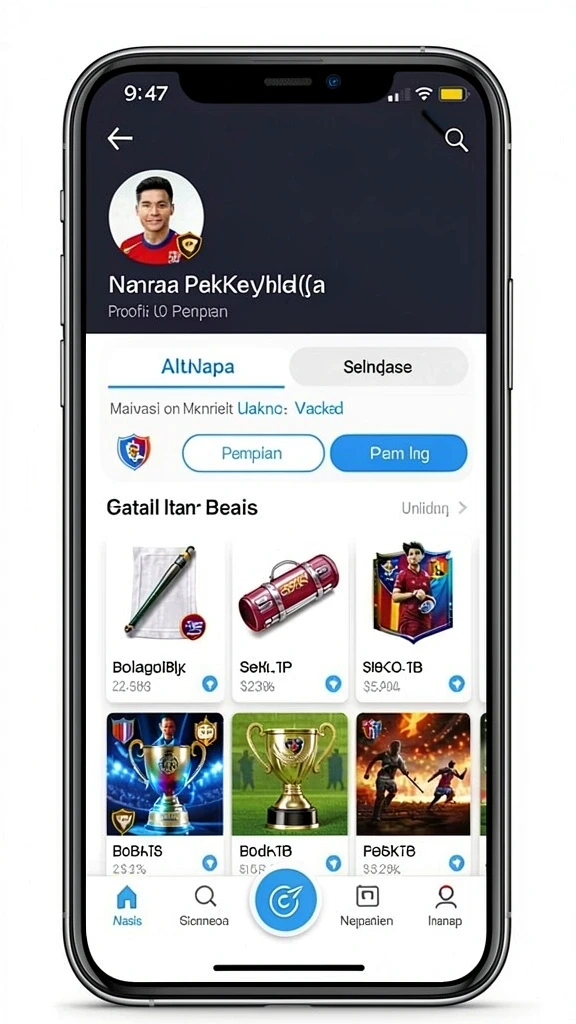Open the SI8KO-TB player card

pos(413,618)
